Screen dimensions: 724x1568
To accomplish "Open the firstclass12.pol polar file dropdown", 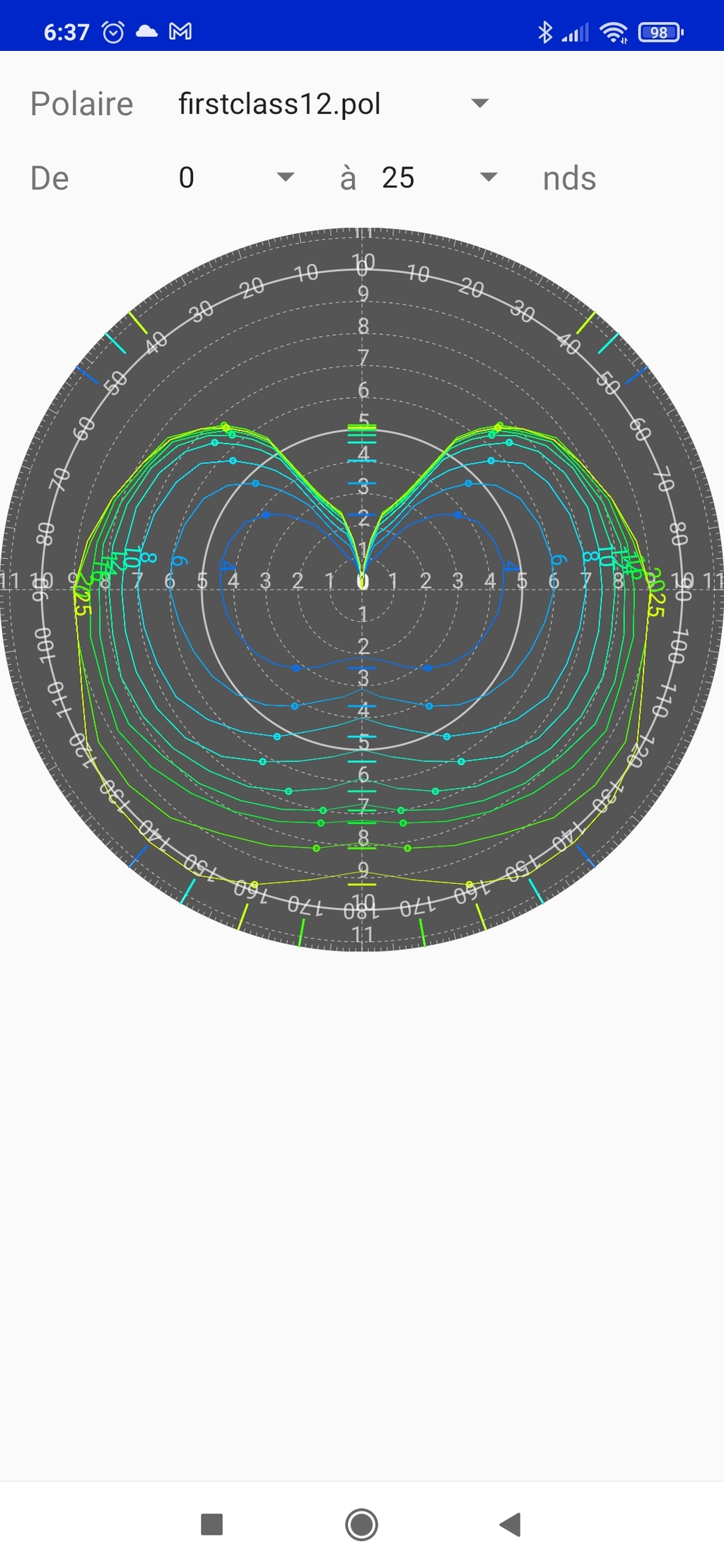I will (x=333, y=104).
